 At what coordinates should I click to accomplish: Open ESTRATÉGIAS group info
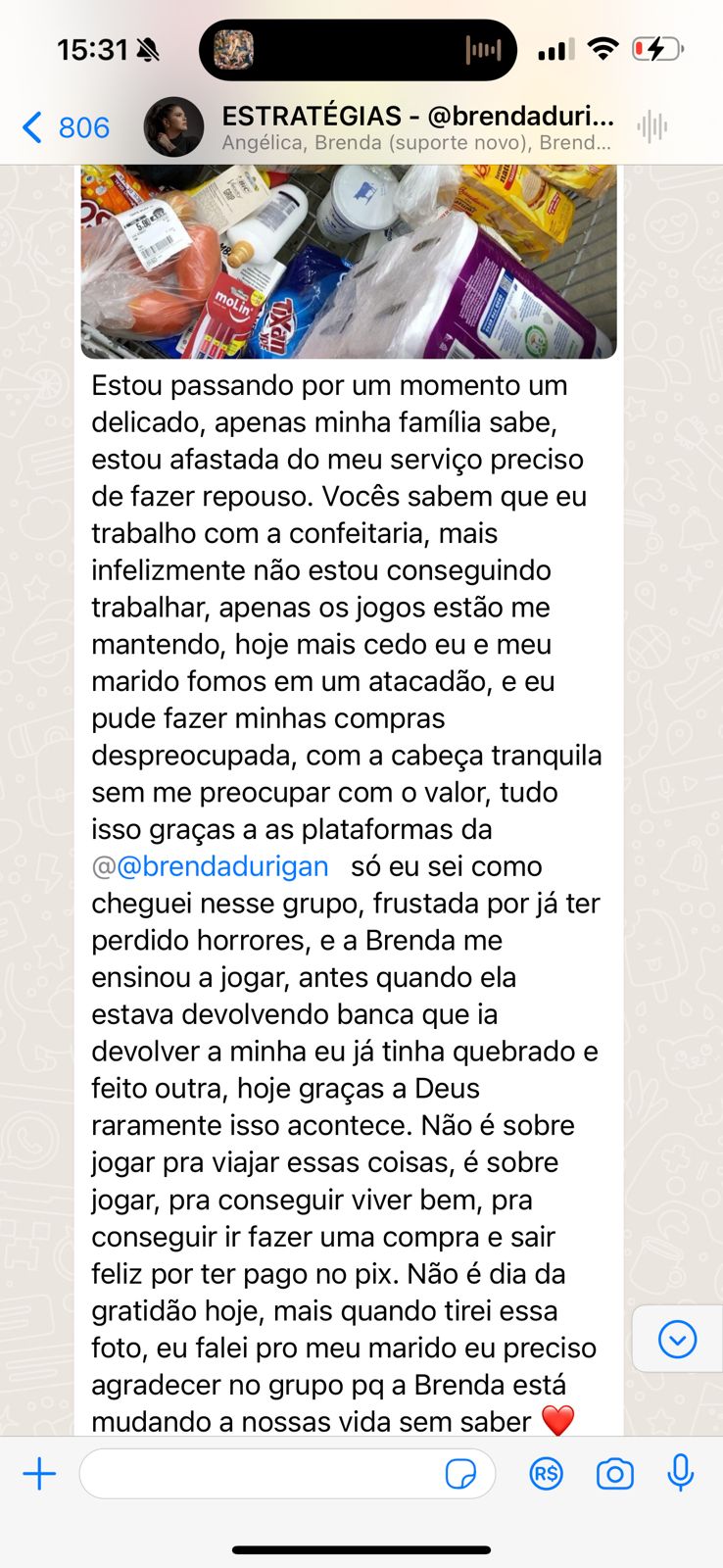(417, 127)
